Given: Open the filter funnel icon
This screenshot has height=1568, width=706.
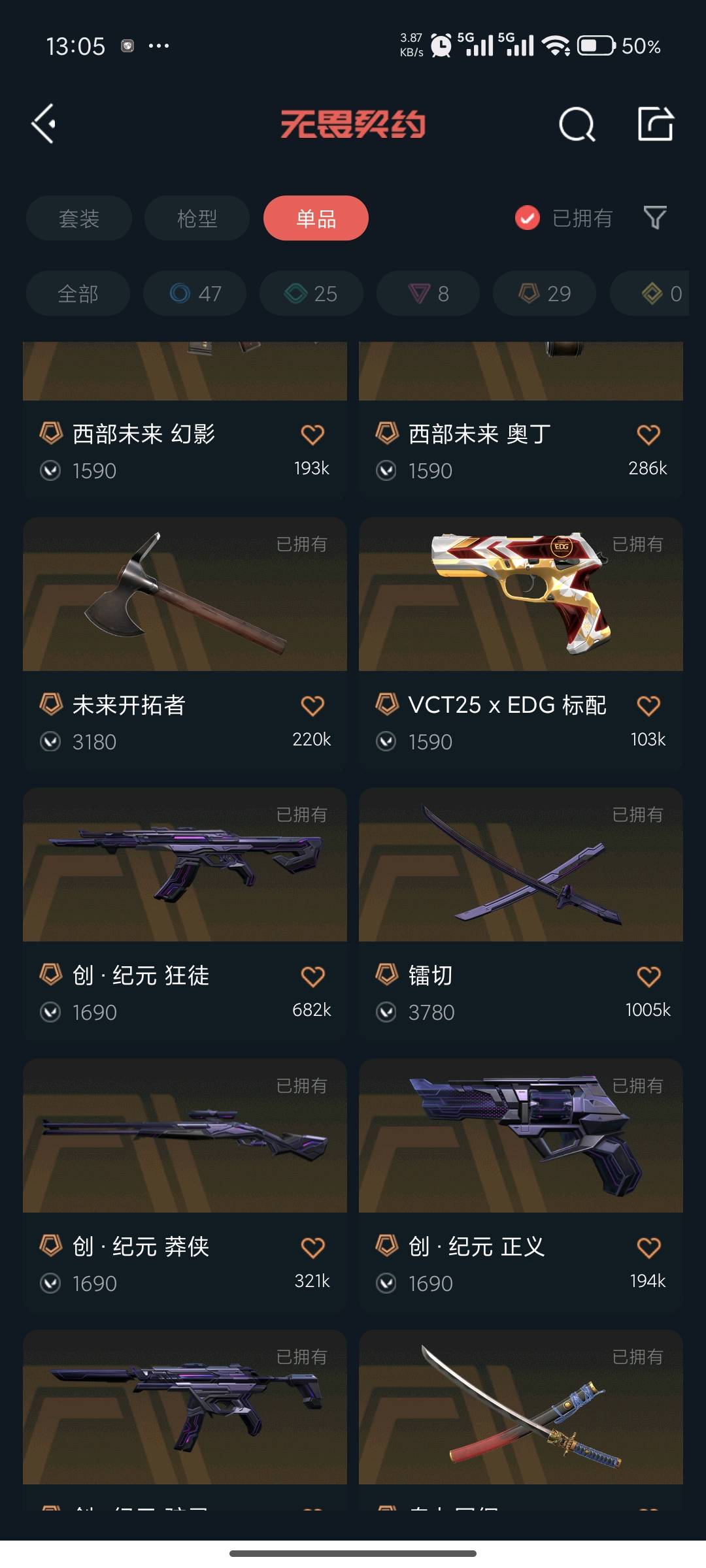Looking at the screenshot, I should point(655,218).
